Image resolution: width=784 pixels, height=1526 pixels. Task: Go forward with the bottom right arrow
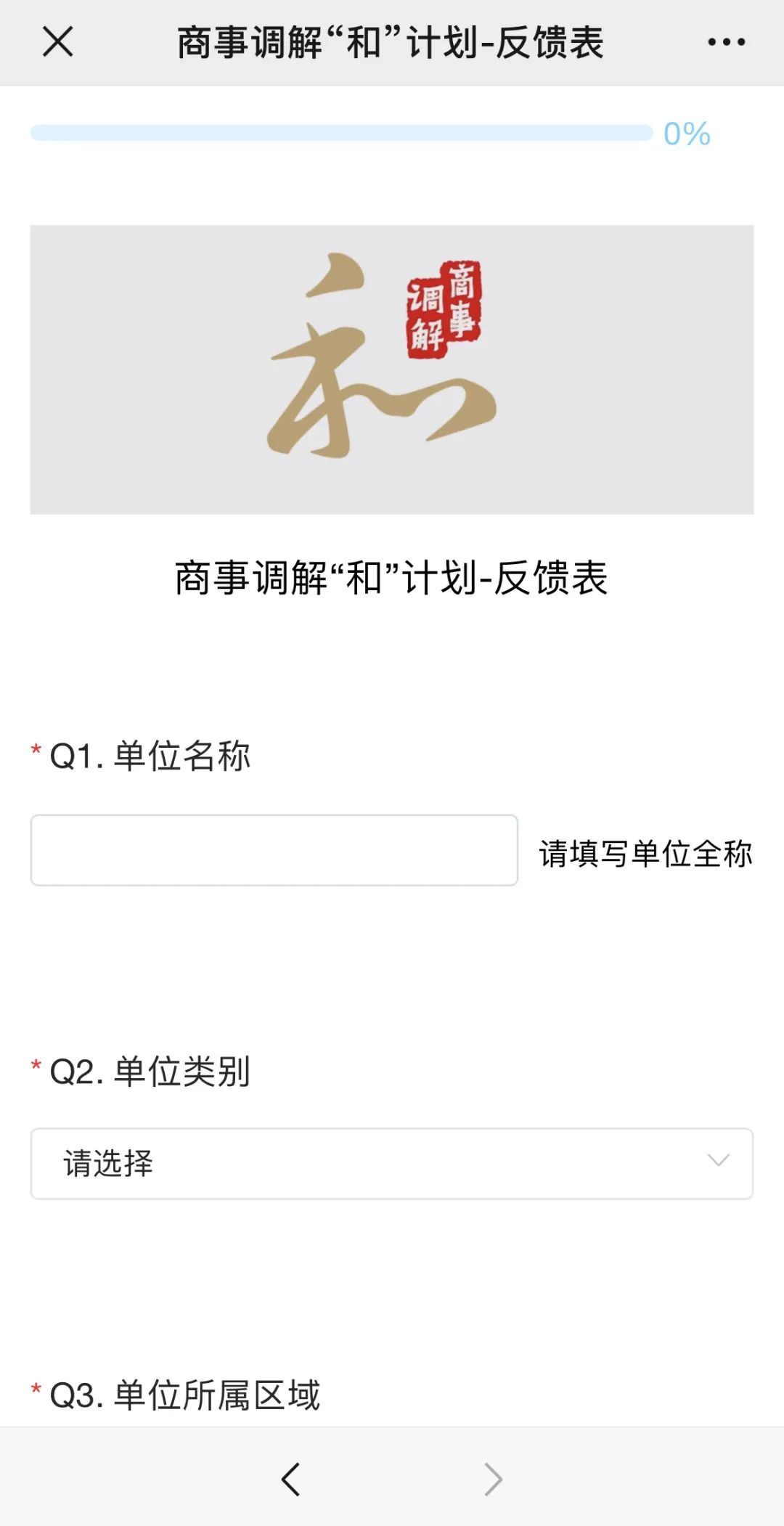pyautogui.click(x=493, y=1479)
